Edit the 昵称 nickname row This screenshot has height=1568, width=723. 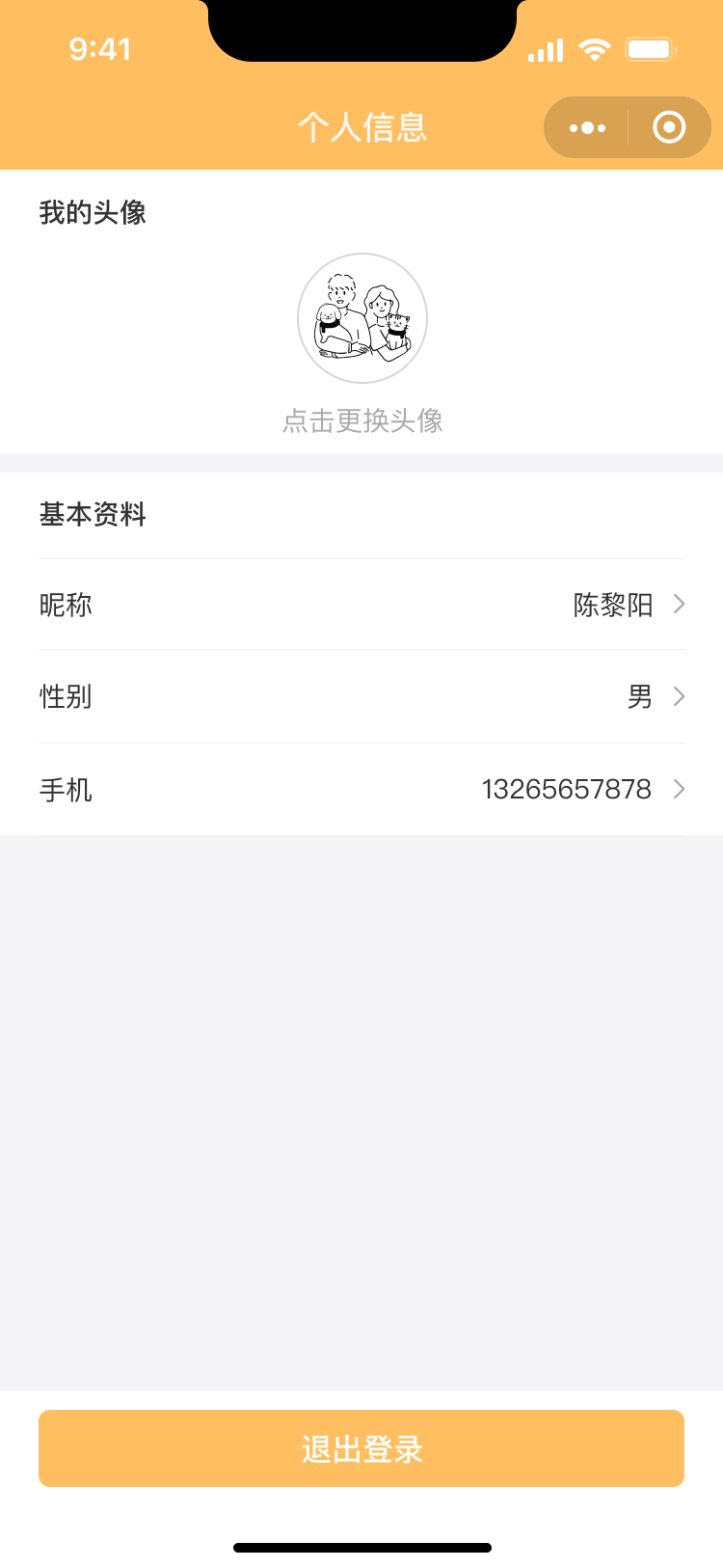[361, 605]
